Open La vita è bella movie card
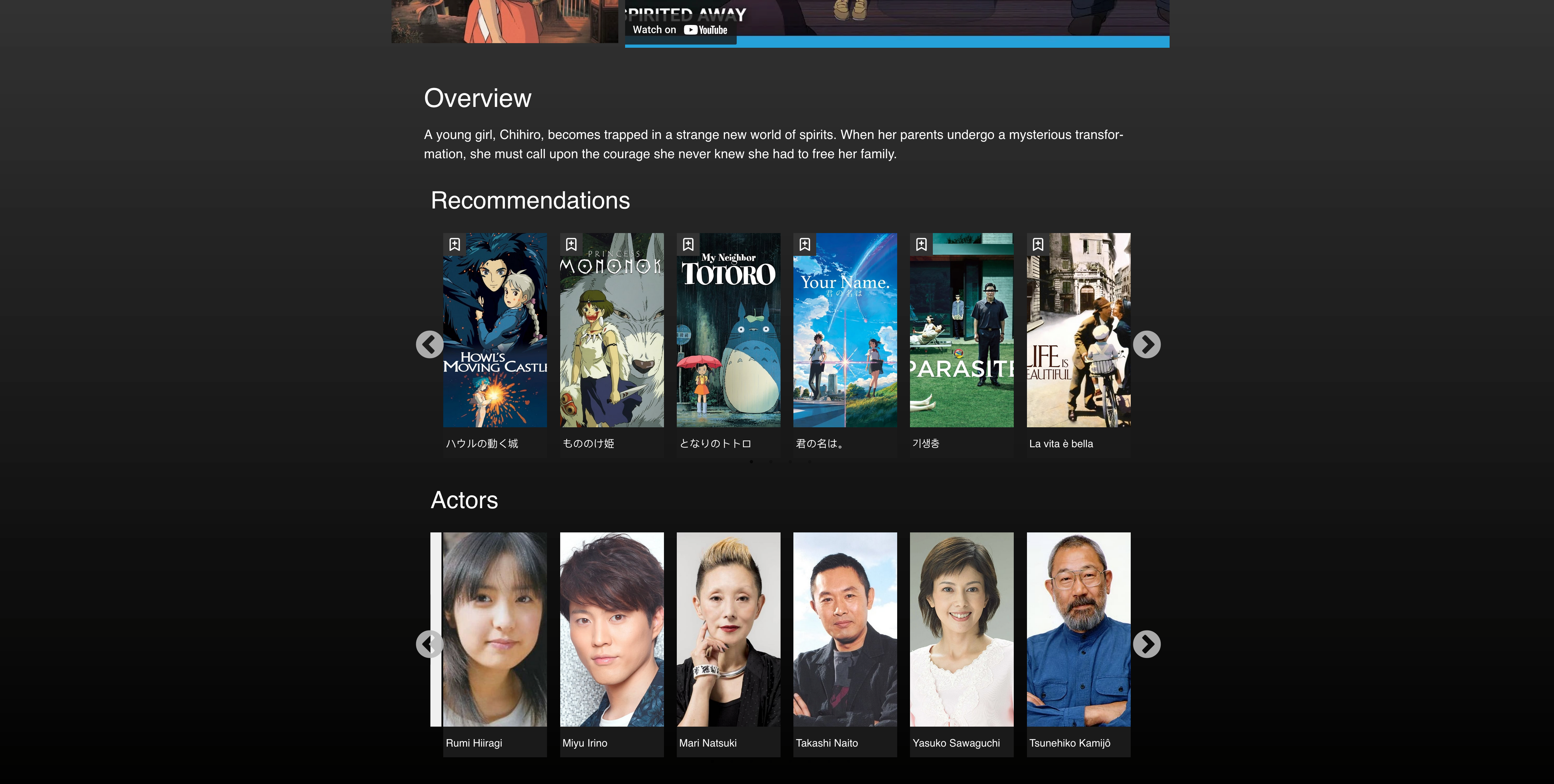Image resolution: width=1554 pixels, height=784 pixels. [x=1078, y=338]
